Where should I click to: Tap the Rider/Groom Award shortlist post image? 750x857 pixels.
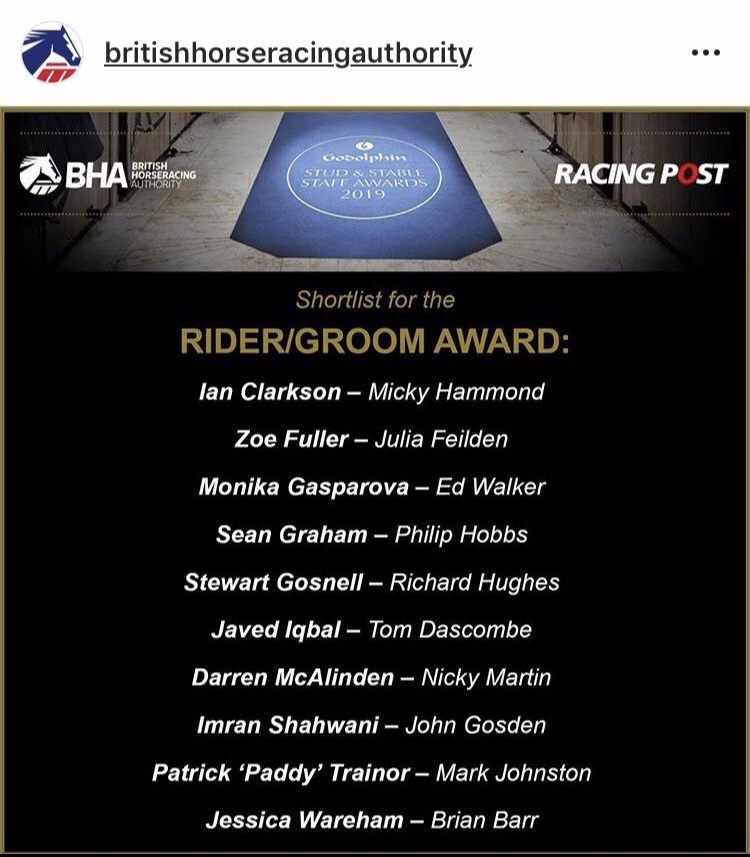pyautogui.click(x=375, y=480)
